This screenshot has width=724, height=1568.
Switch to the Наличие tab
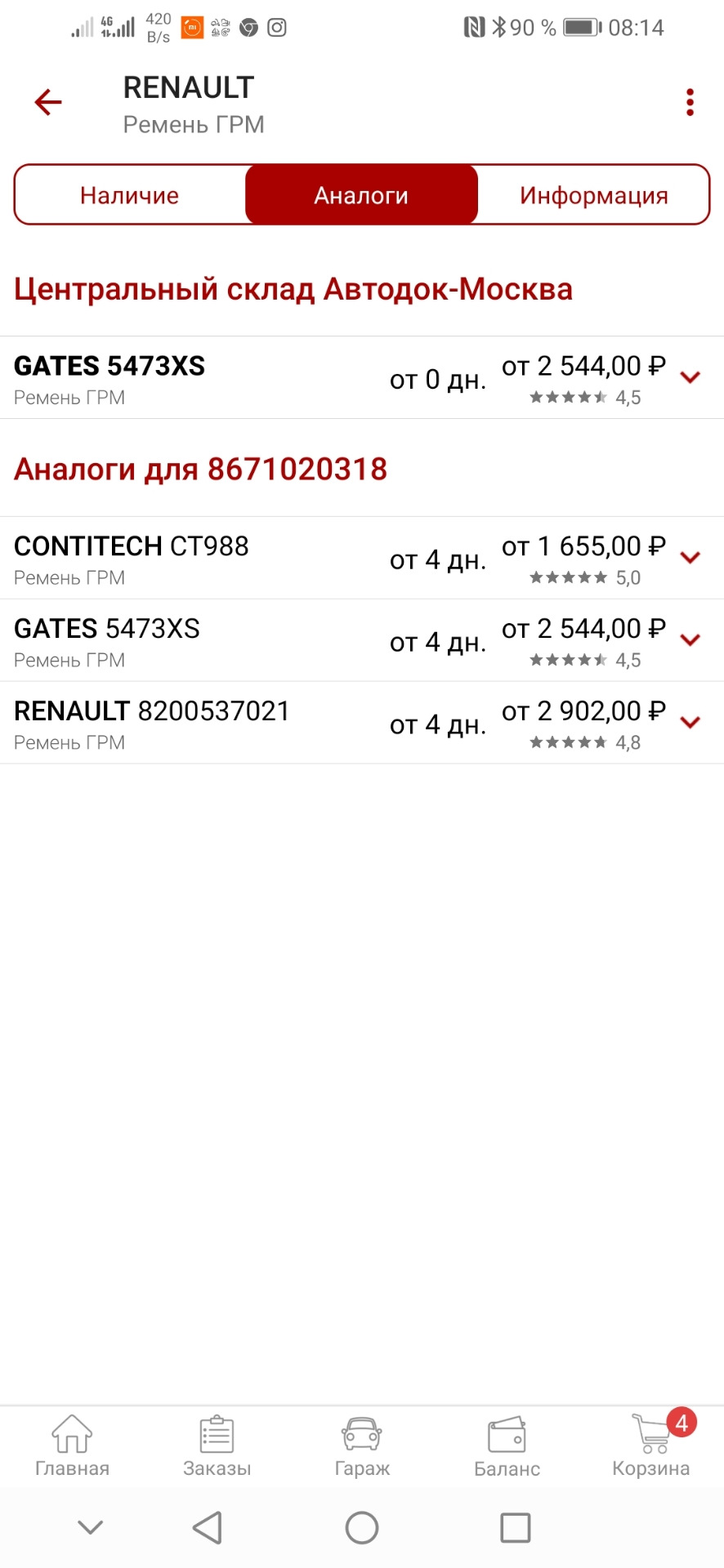[x=130, y=195]
